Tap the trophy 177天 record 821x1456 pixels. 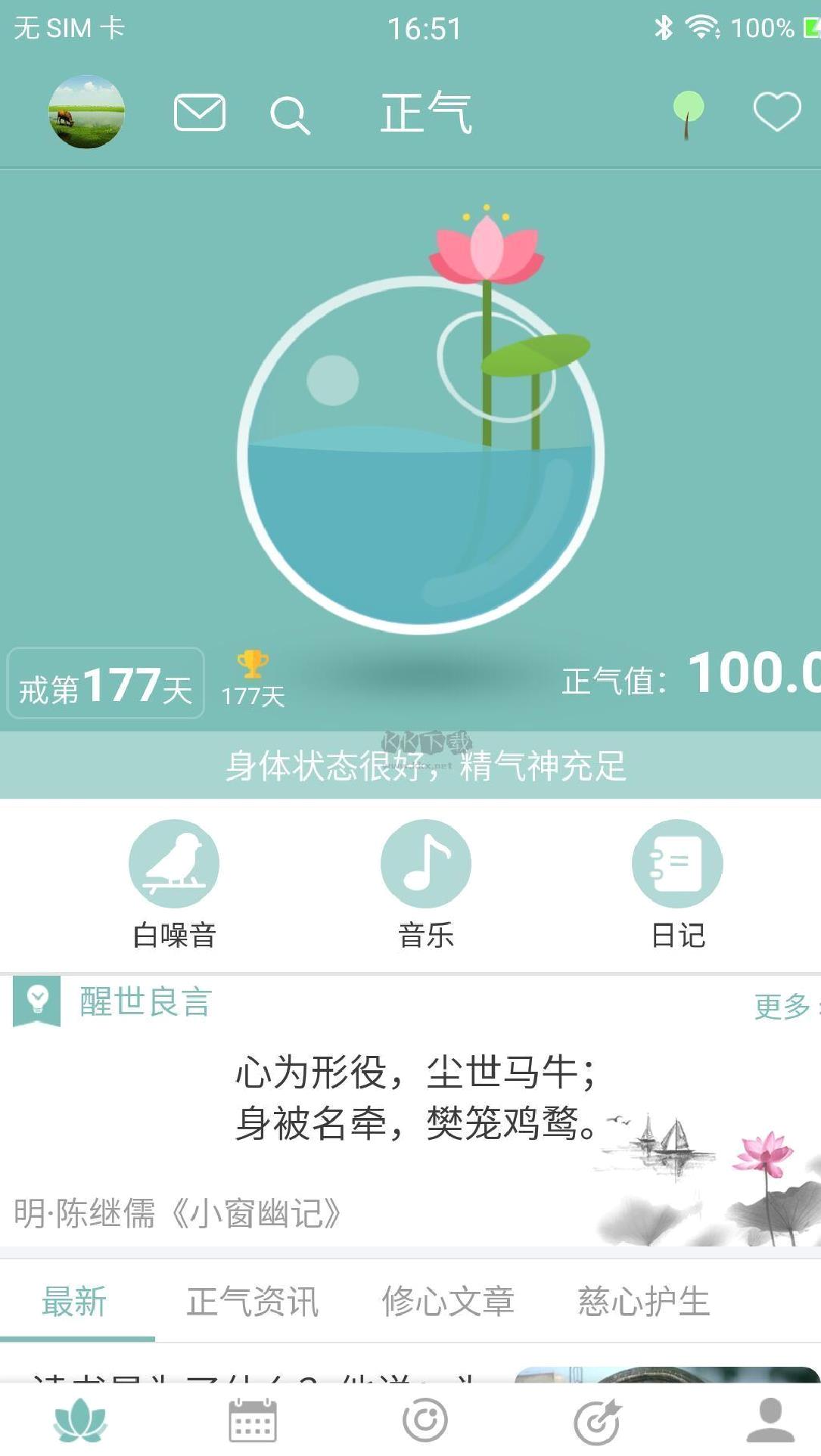point(253,679)
